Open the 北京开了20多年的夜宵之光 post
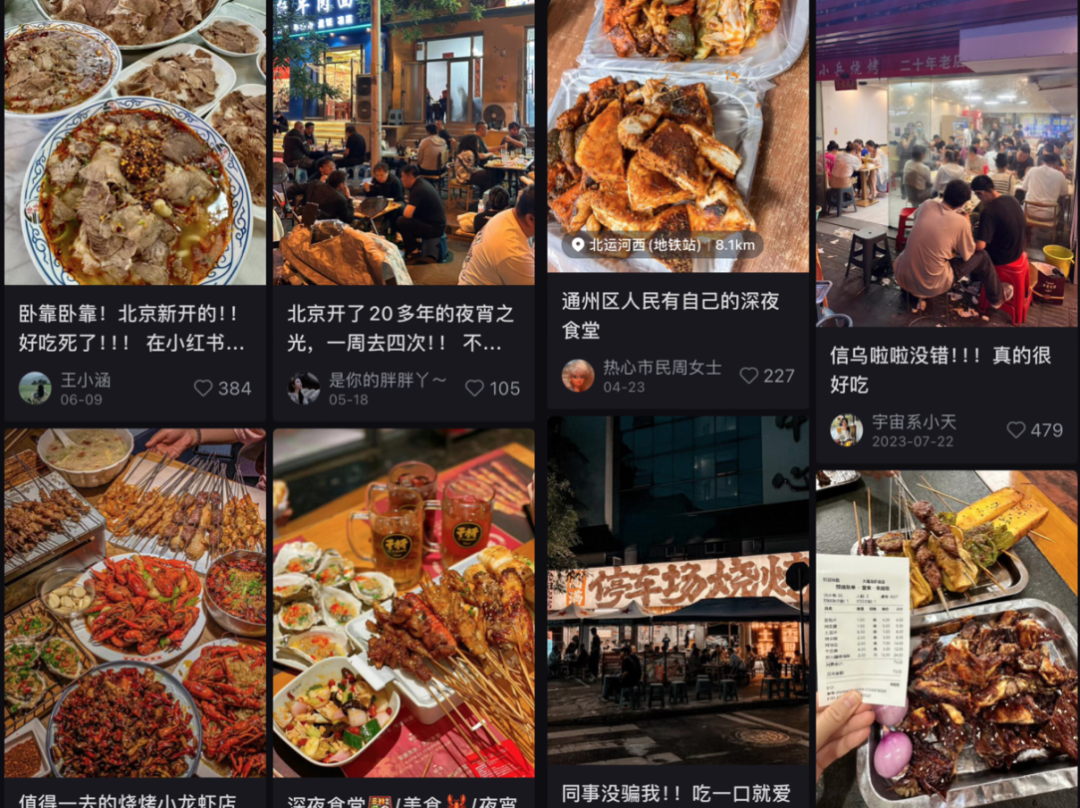Image resolution: width=1080 pixels, height=808 pixels. coord(403,150)
